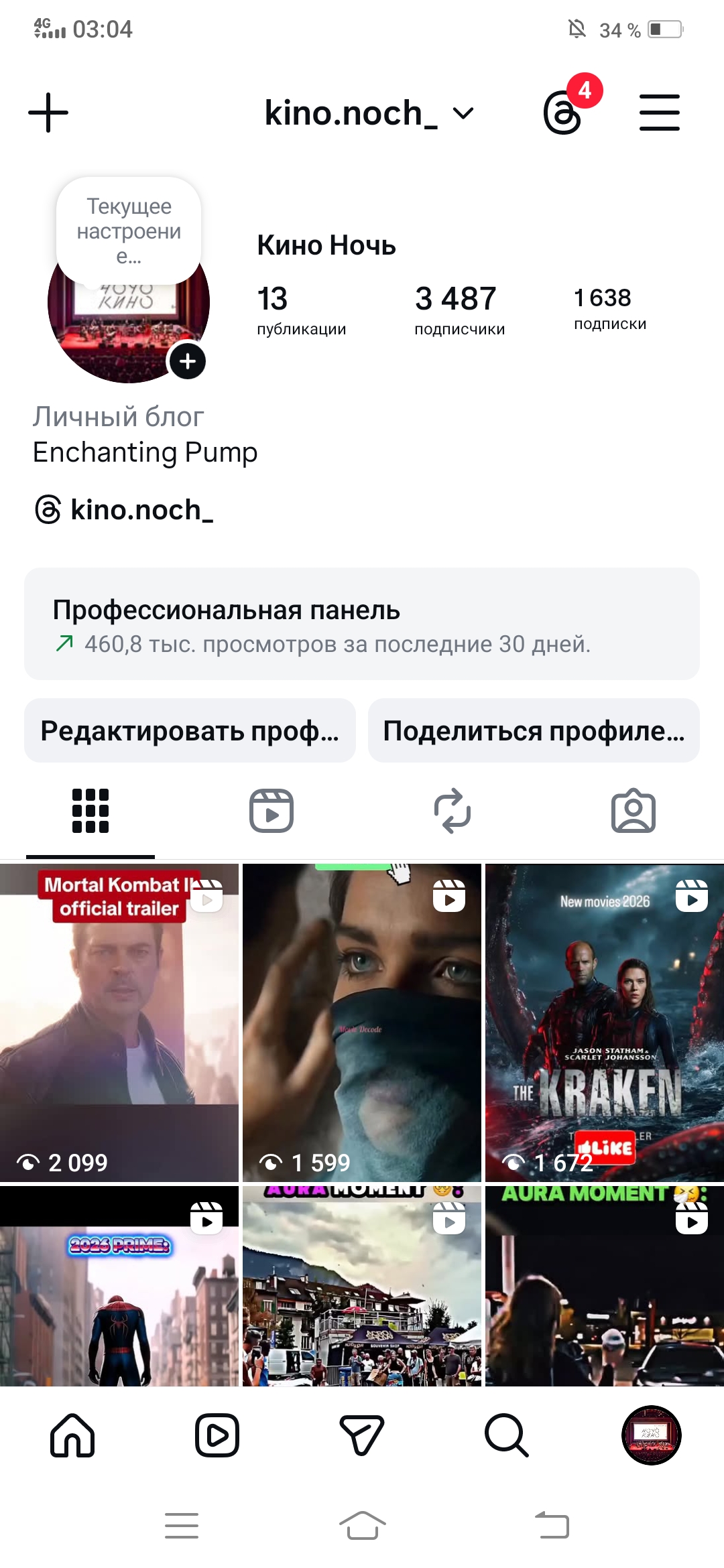Open Threads notifications icon
The width and height of the screenshot is (724, 1568).
(563, 113)
